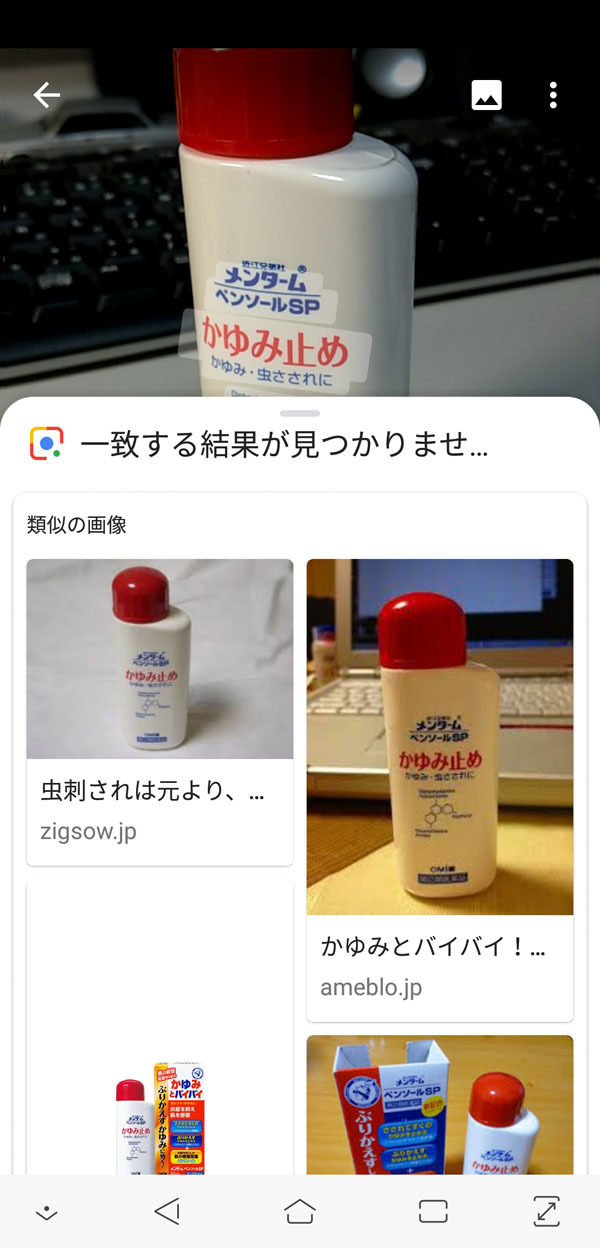This screenshot has width=600, height=1248.
Task: Open recent apps from the navigation bar
Action: pos(432,1212)
